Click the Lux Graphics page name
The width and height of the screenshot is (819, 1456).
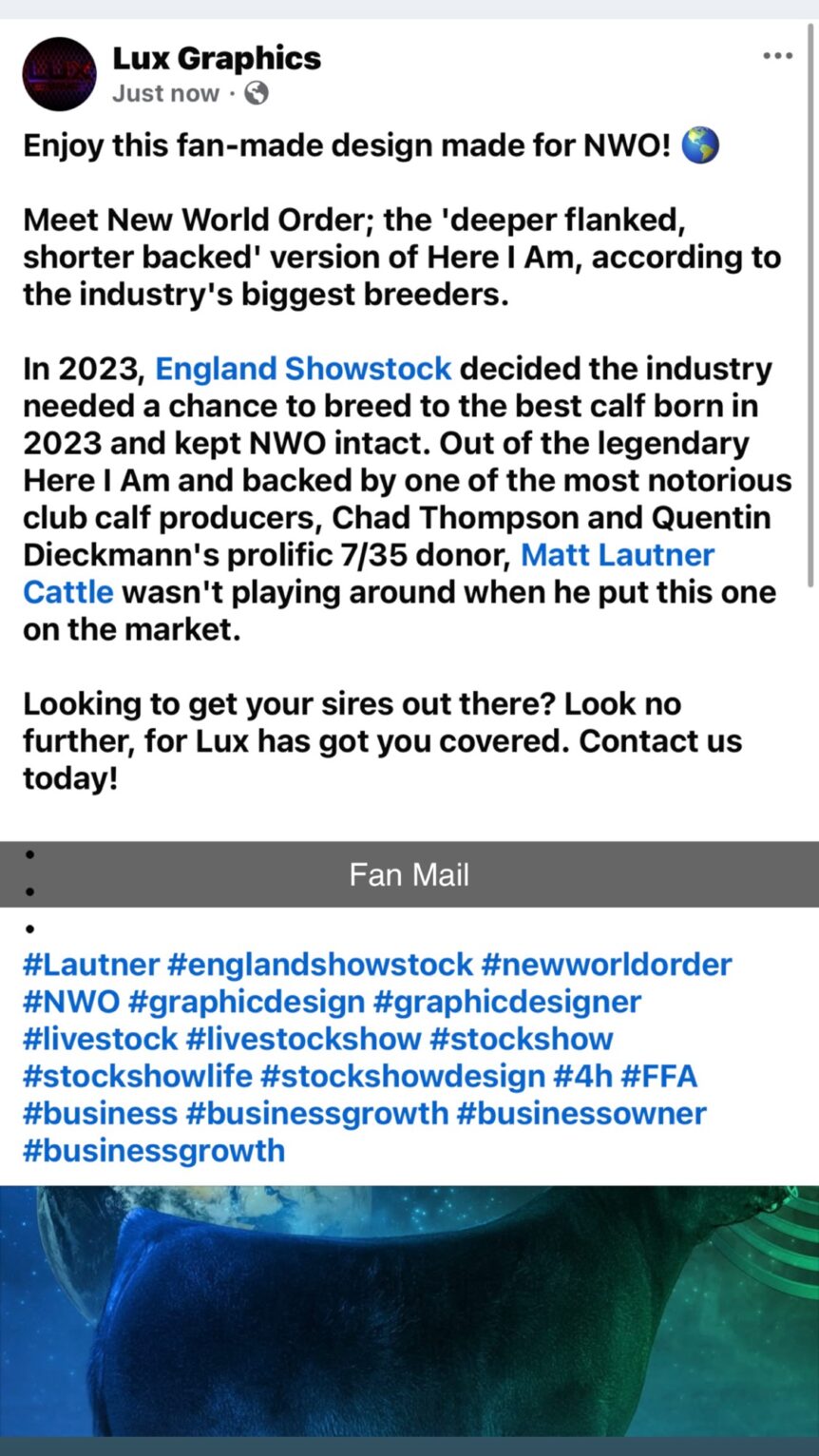[218, 57]
